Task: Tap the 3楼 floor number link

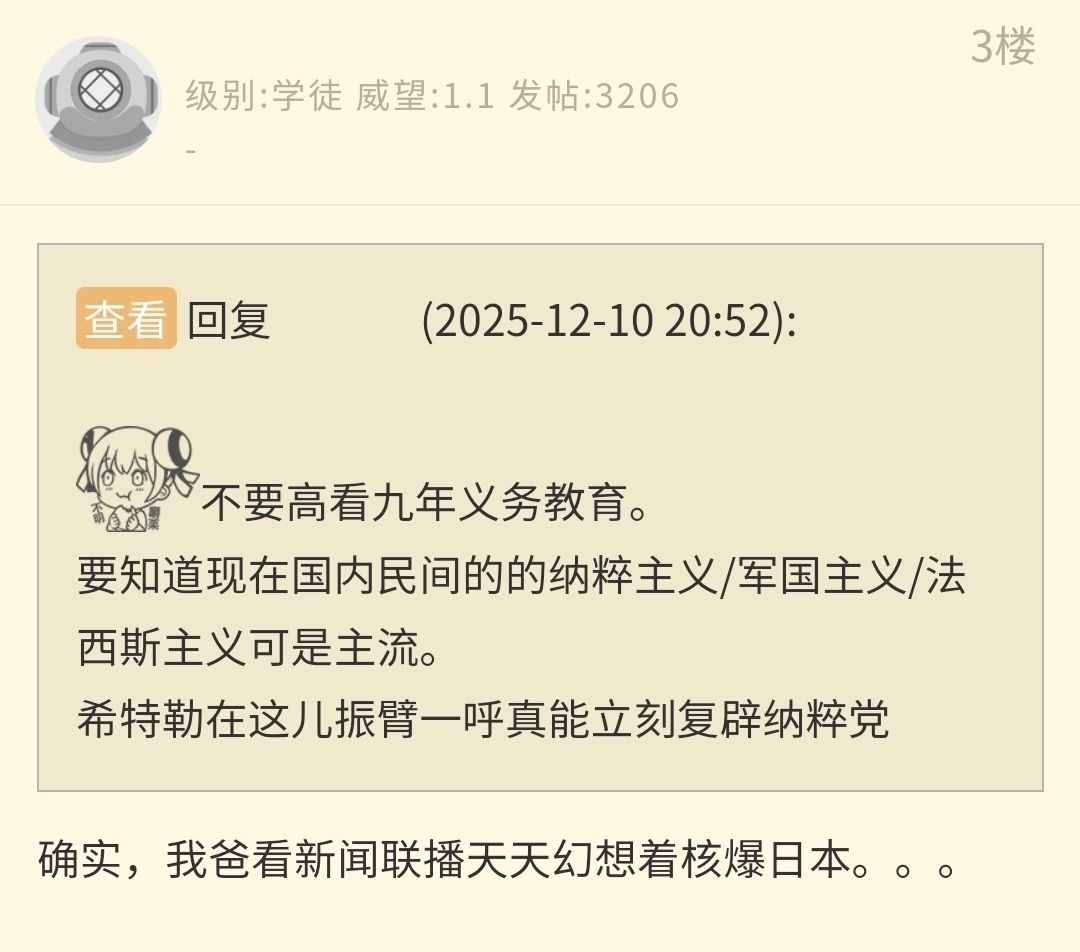Action: coord(1002,47)
